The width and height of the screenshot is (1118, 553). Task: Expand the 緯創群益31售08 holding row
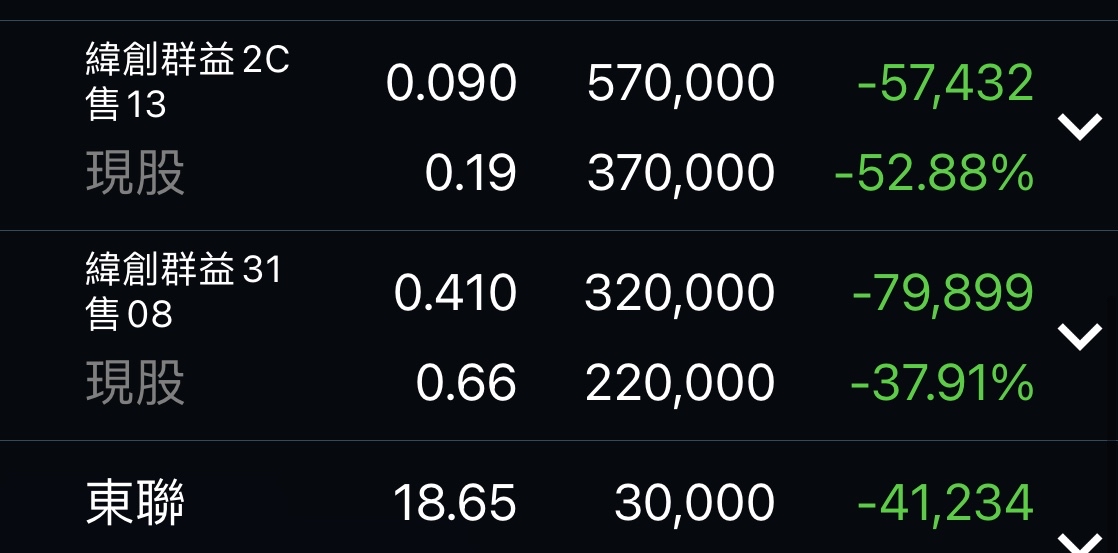click(x=1080, y=337)
